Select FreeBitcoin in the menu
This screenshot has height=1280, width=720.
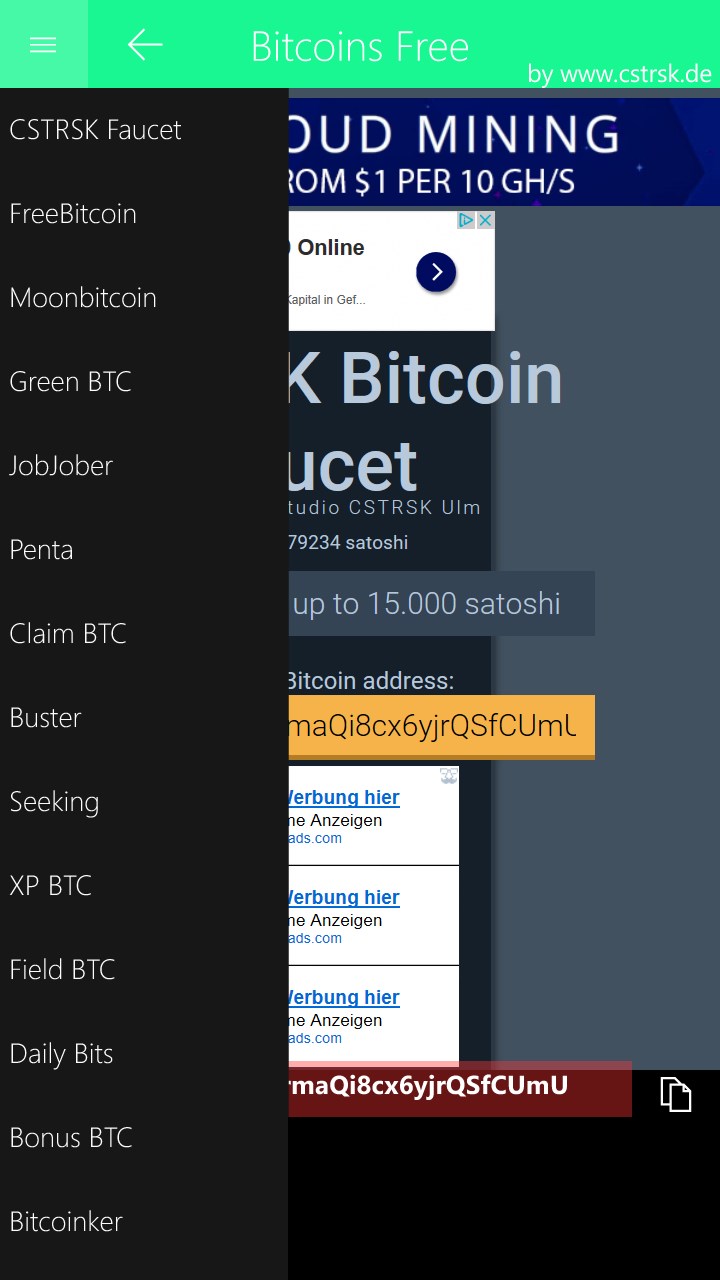(x=73, y=214)
